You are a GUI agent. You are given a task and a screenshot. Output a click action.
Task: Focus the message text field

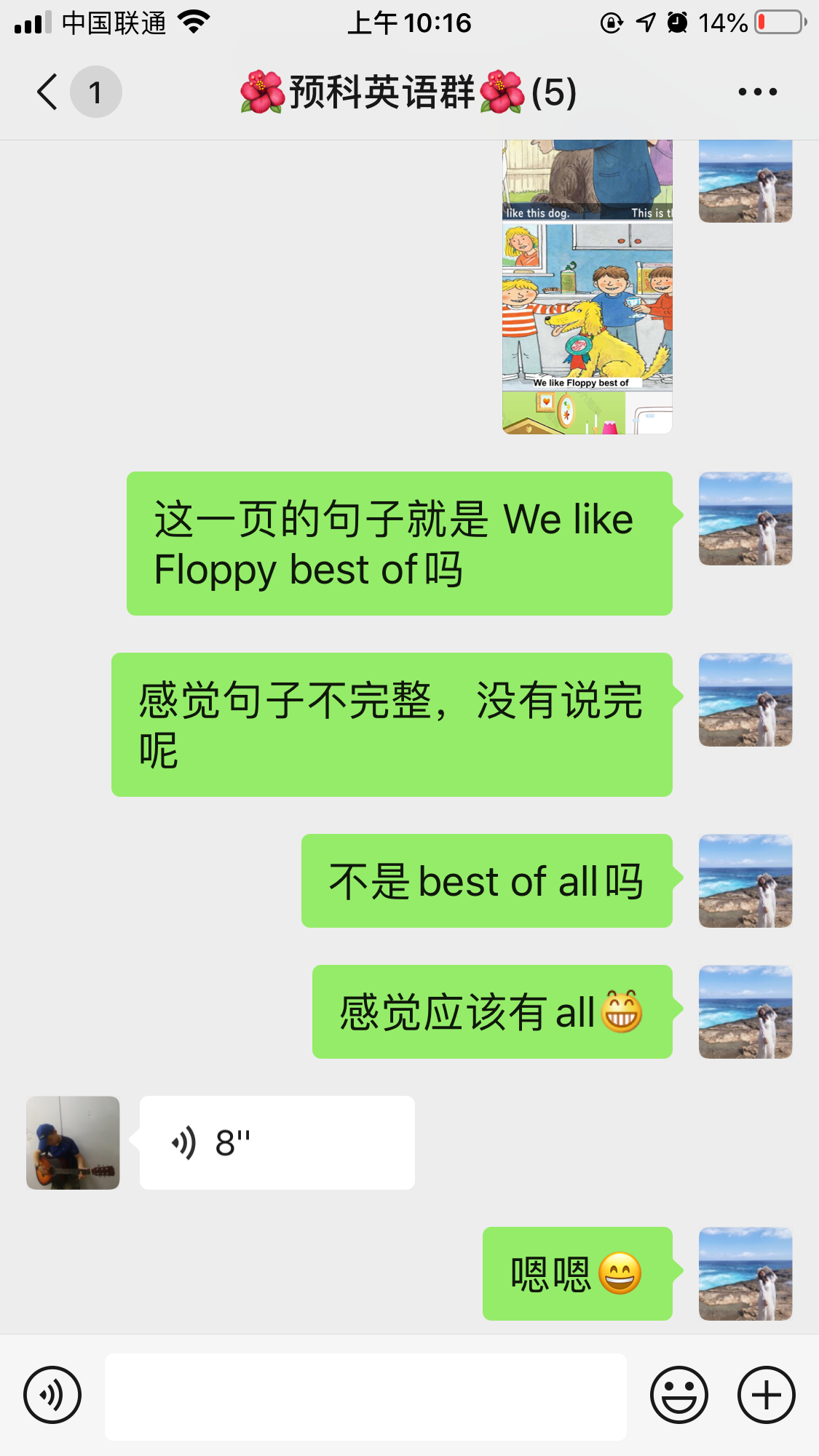(365, 1396)
